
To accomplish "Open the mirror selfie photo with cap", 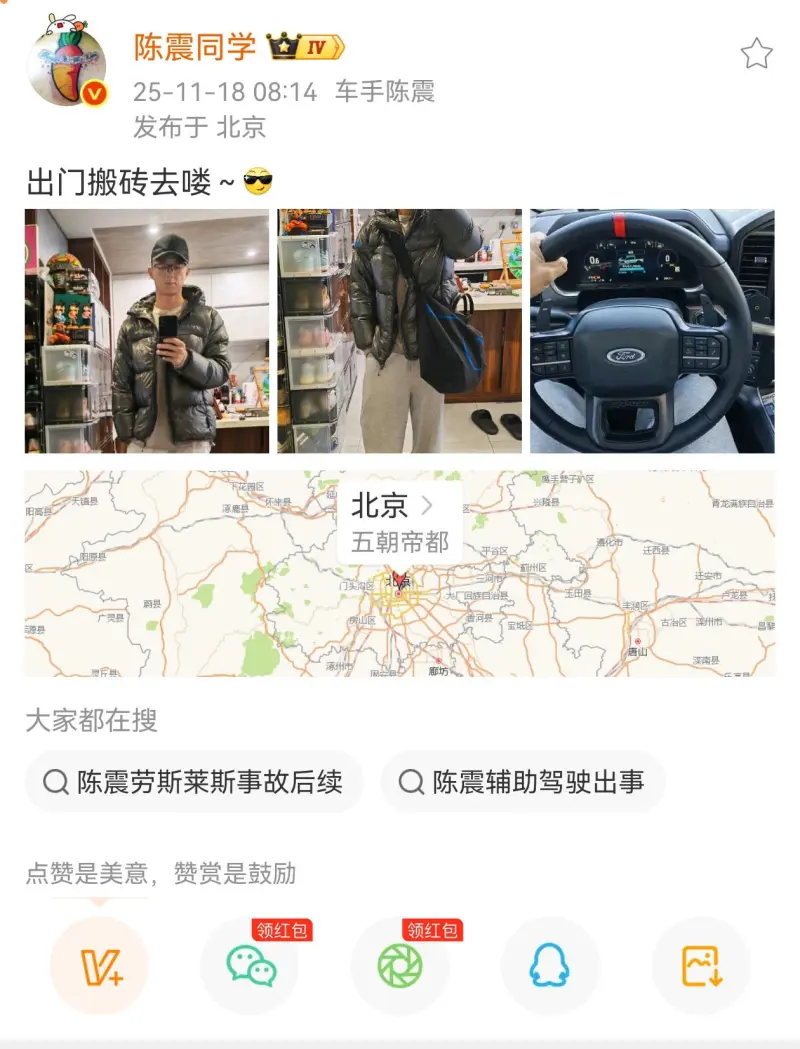I will click(x=147, y=331).
